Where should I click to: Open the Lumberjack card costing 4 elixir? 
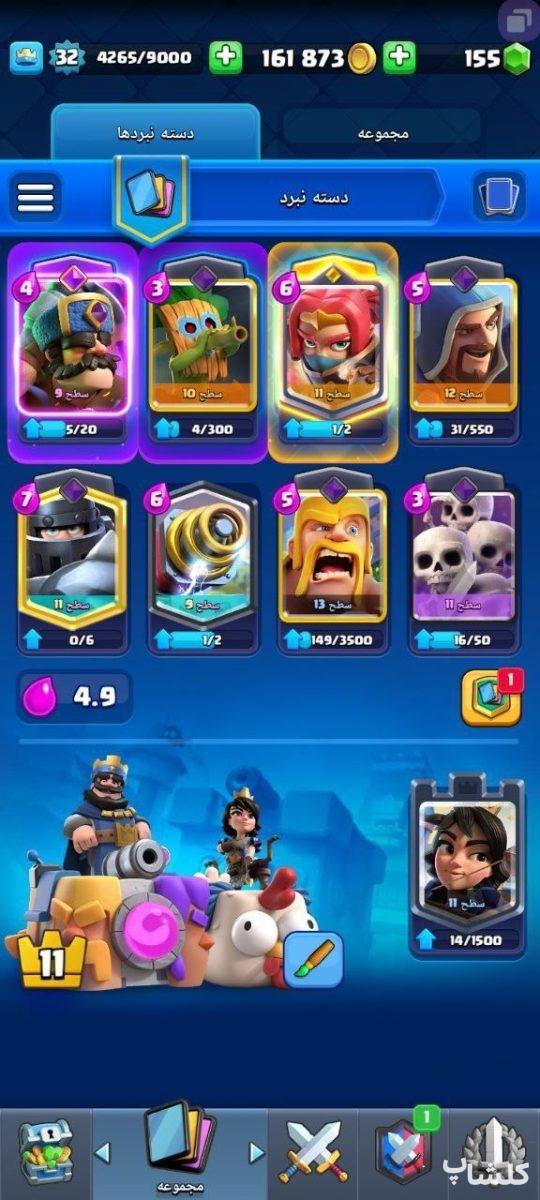point(73,353)
